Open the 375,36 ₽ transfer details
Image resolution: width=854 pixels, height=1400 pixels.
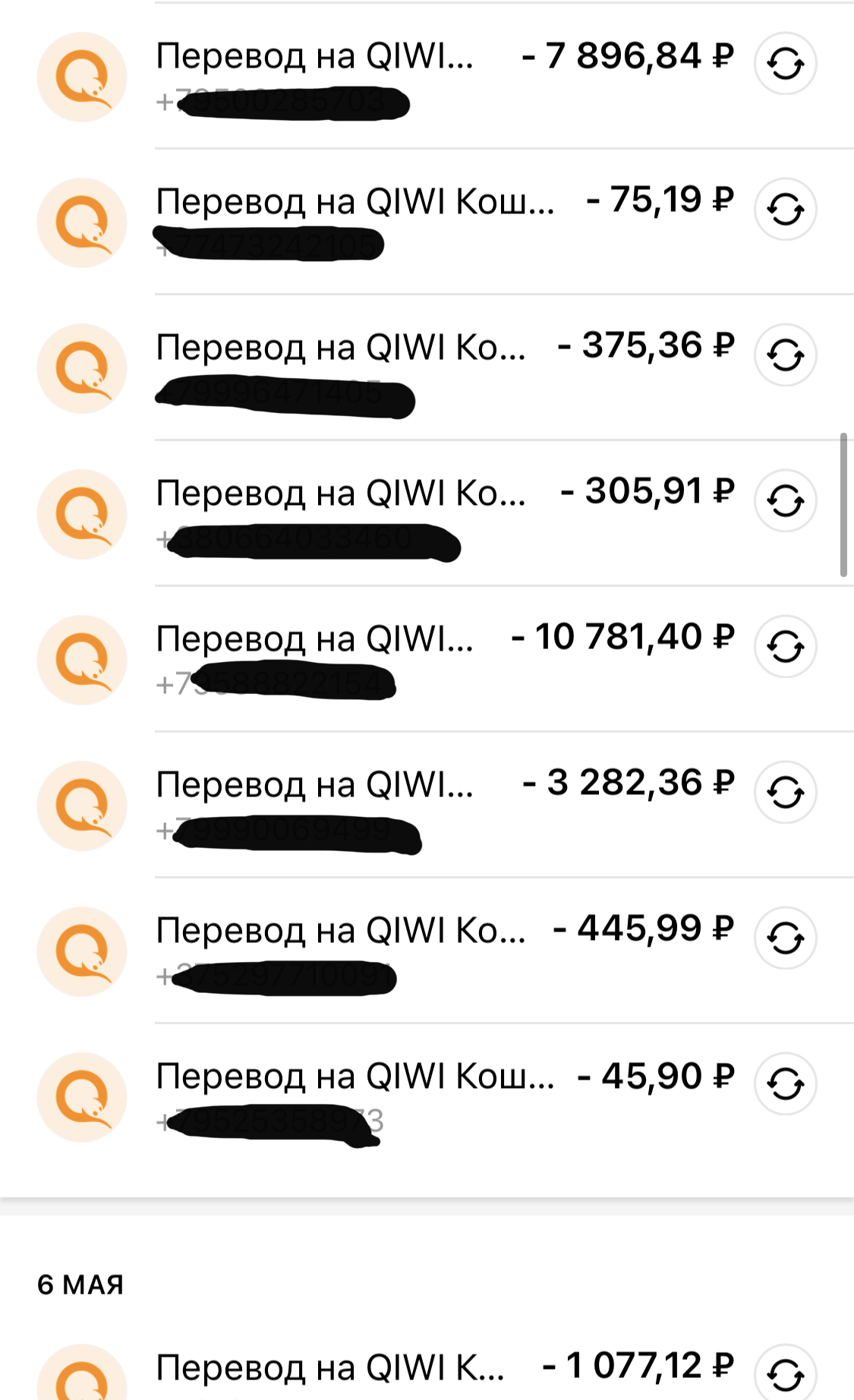click(427, 367)
